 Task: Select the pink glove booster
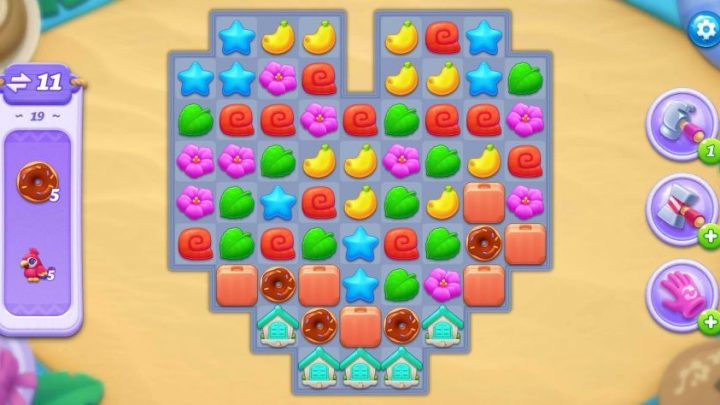(683, 295)
